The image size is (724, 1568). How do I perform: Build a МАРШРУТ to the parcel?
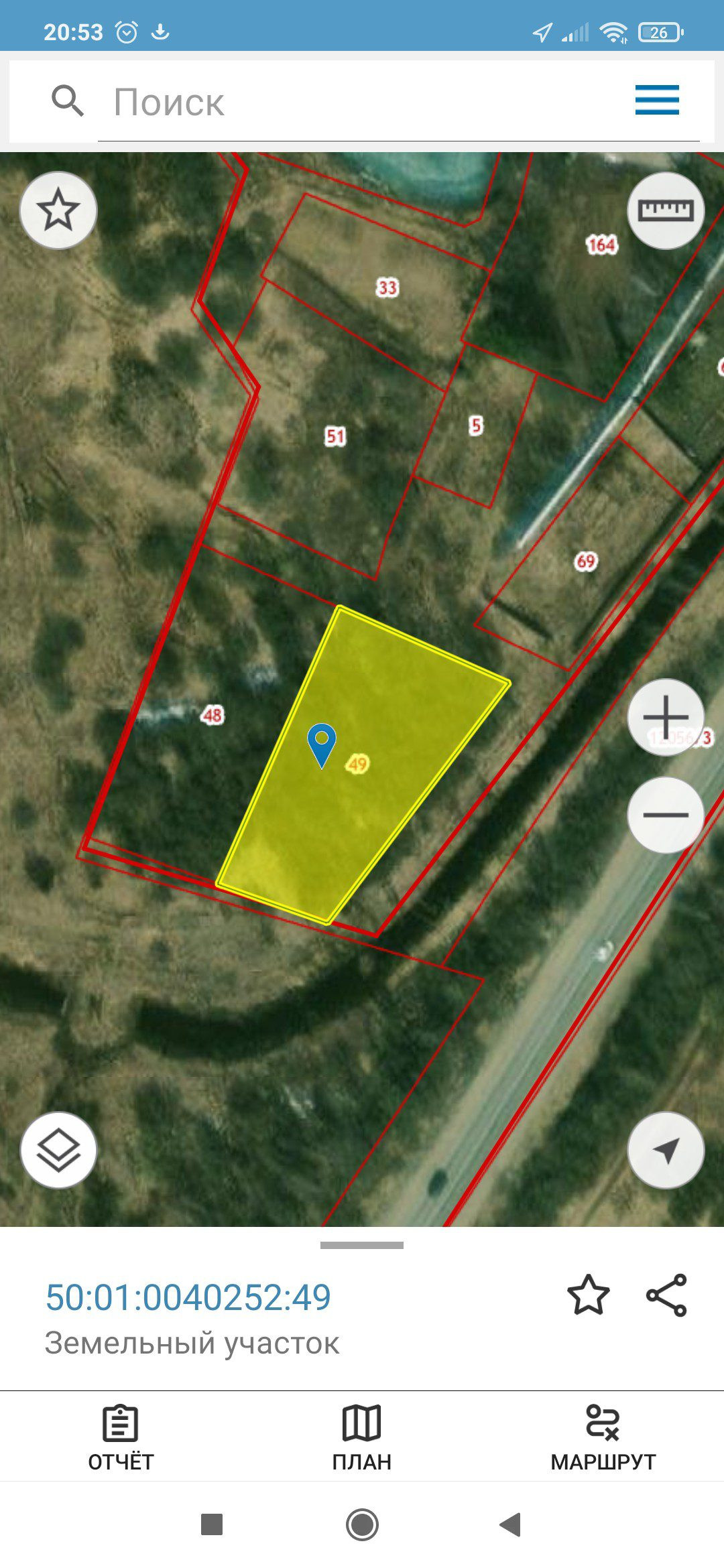coord(603,1437)
